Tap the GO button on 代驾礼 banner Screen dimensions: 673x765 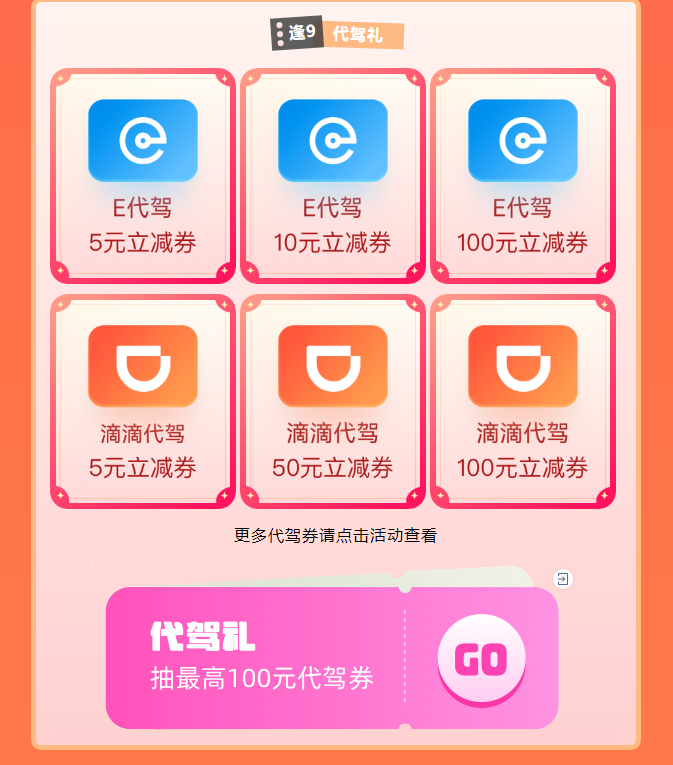pos(481,657)
